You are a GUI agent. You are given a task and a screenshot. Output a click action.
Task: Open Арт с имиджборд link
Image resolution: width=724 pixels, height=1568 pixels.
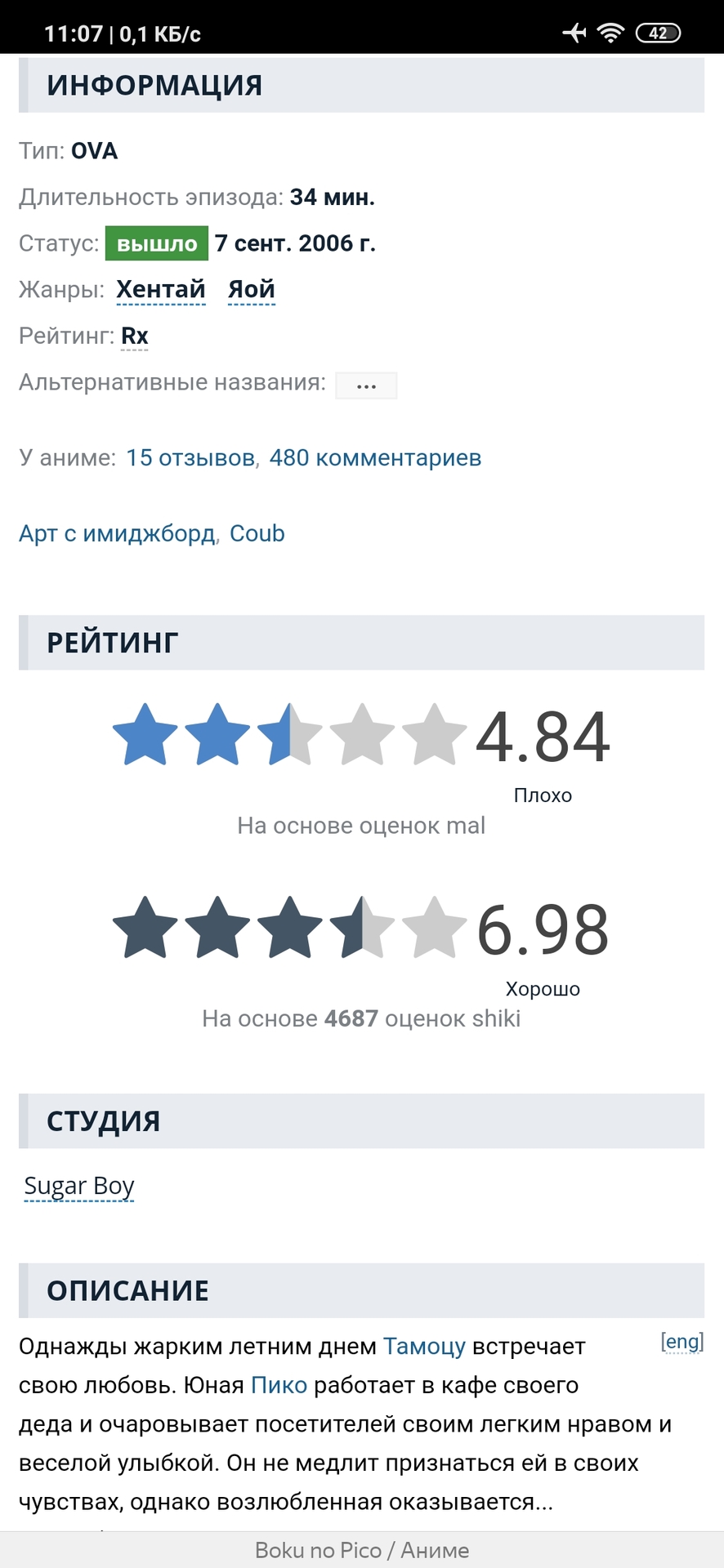(x=117, y=533)
